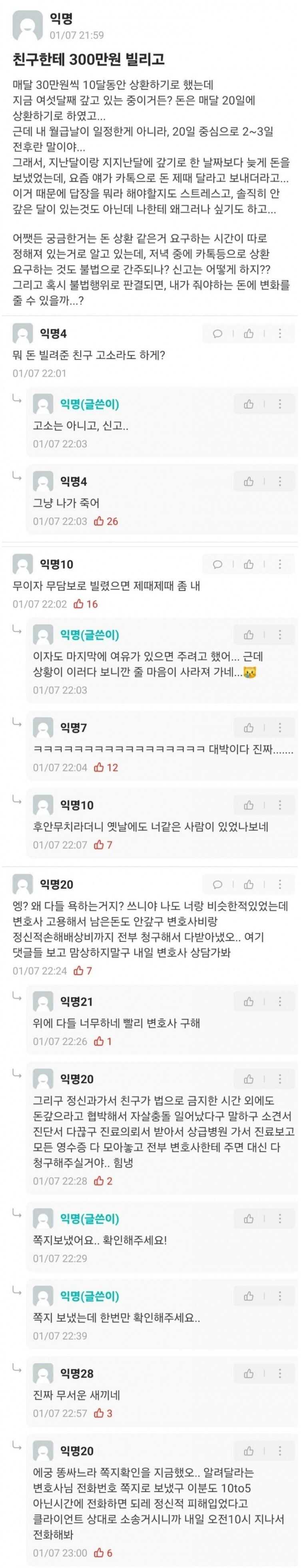The width and height of the screenshot is (303, 1568).
Task: Reply to 익명20's comment '엥? 왜 다들 욕하는거지'
Action: (217, 884)
